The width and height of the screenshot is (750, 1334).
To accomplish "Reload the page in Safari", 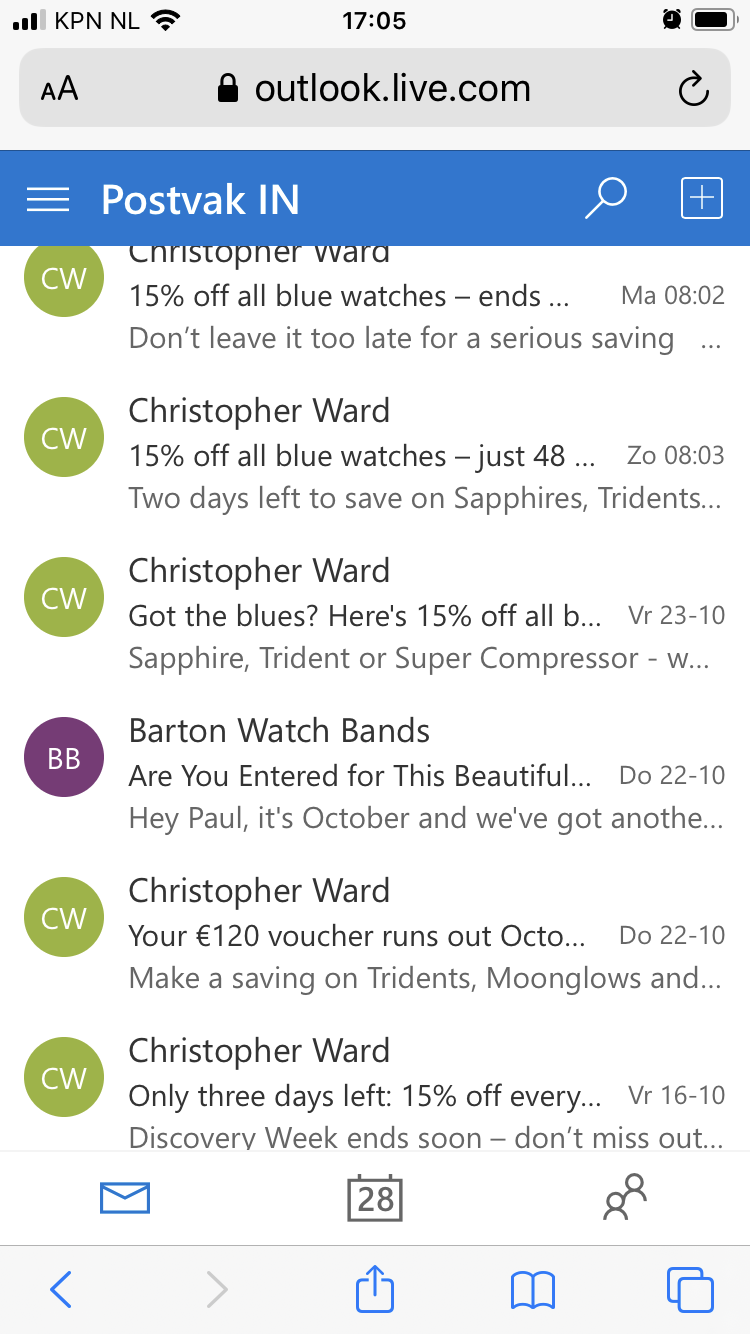I will [x=693, y=89].
